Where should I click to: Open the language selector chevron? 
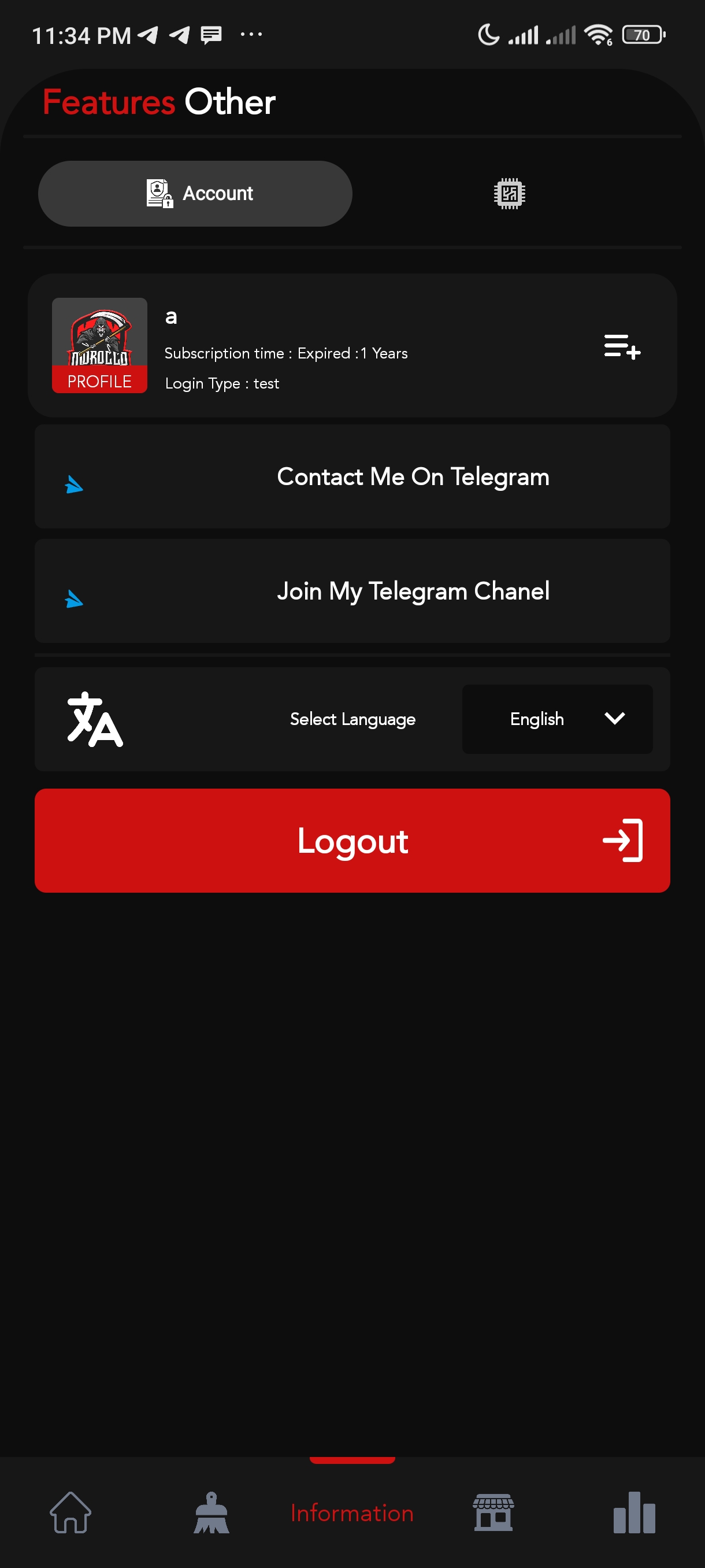(614, 719)
